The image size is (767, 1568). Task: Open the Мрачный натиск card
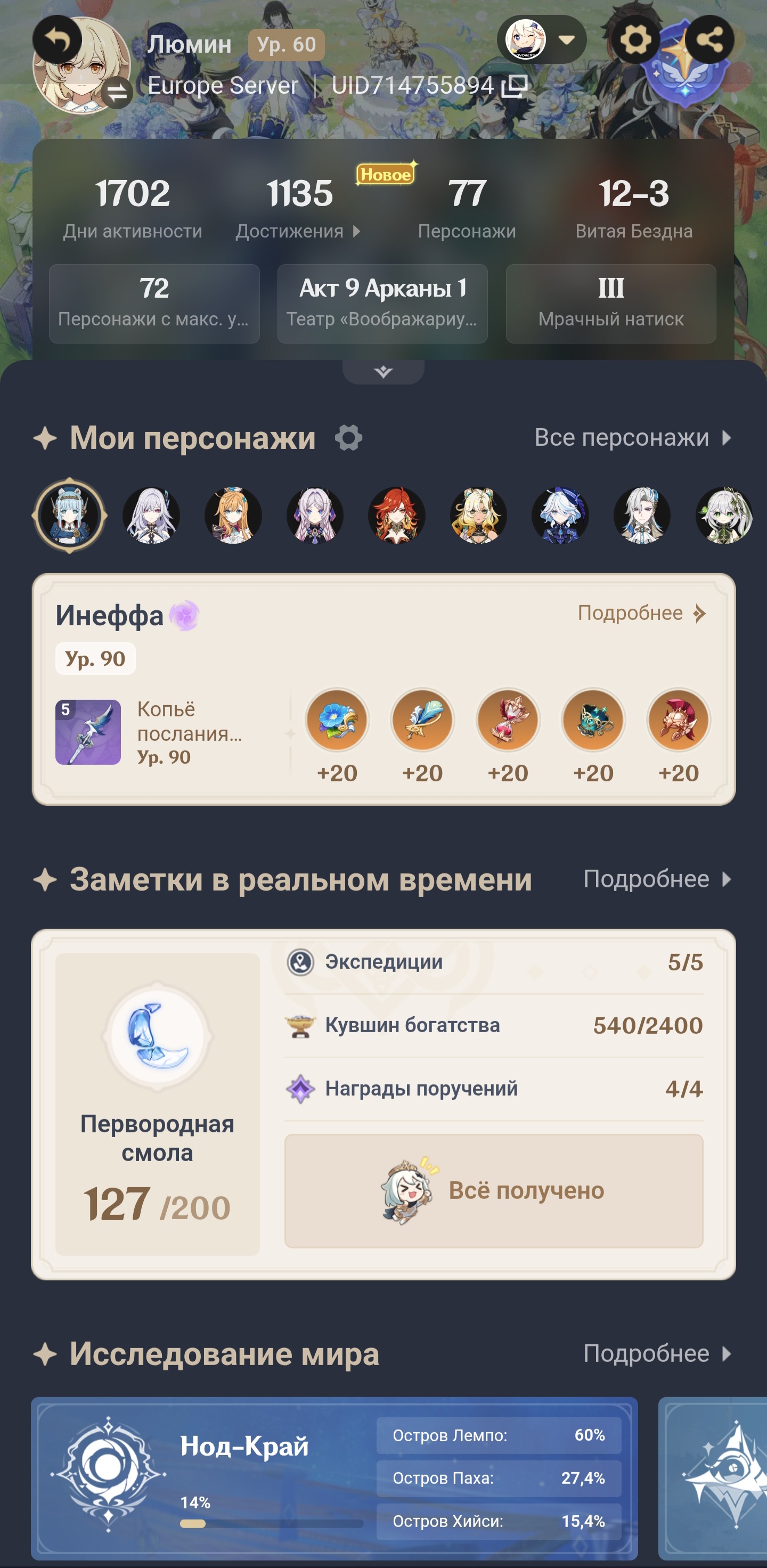(x=610, y=304)
